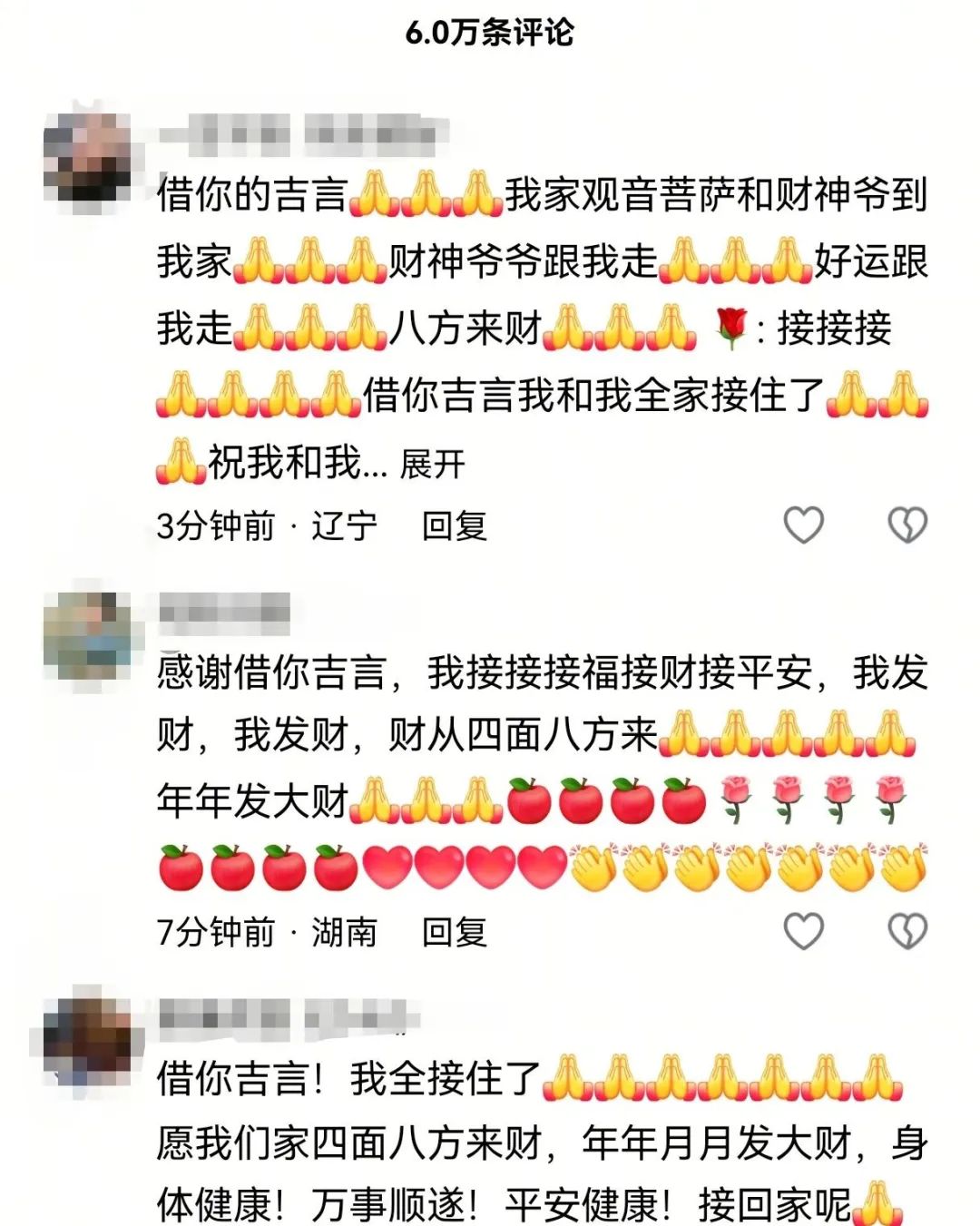980x1226 pixels.
Task: Like the comment posted 7分钟前
Action: coord(803,932)
